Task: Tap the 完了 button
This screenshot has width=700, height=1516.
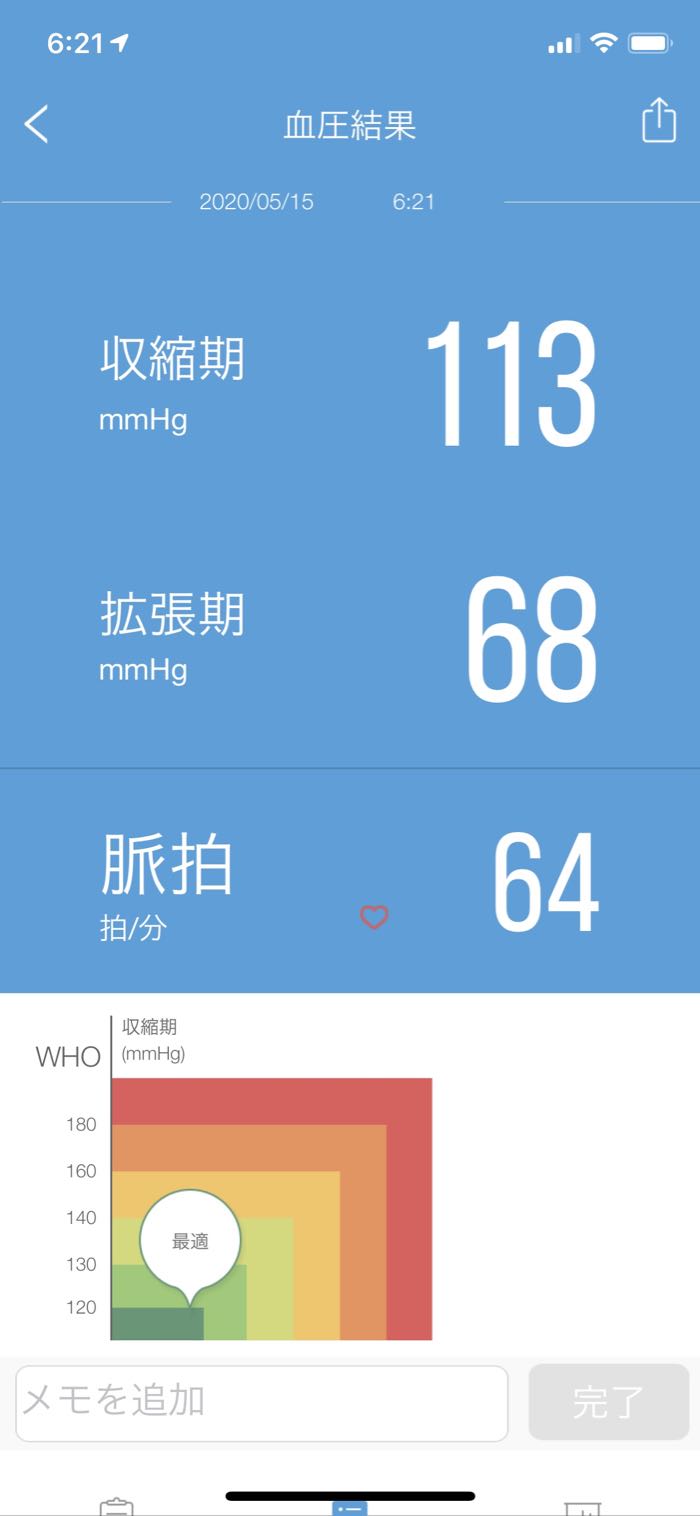Action: coord(608,1402)
